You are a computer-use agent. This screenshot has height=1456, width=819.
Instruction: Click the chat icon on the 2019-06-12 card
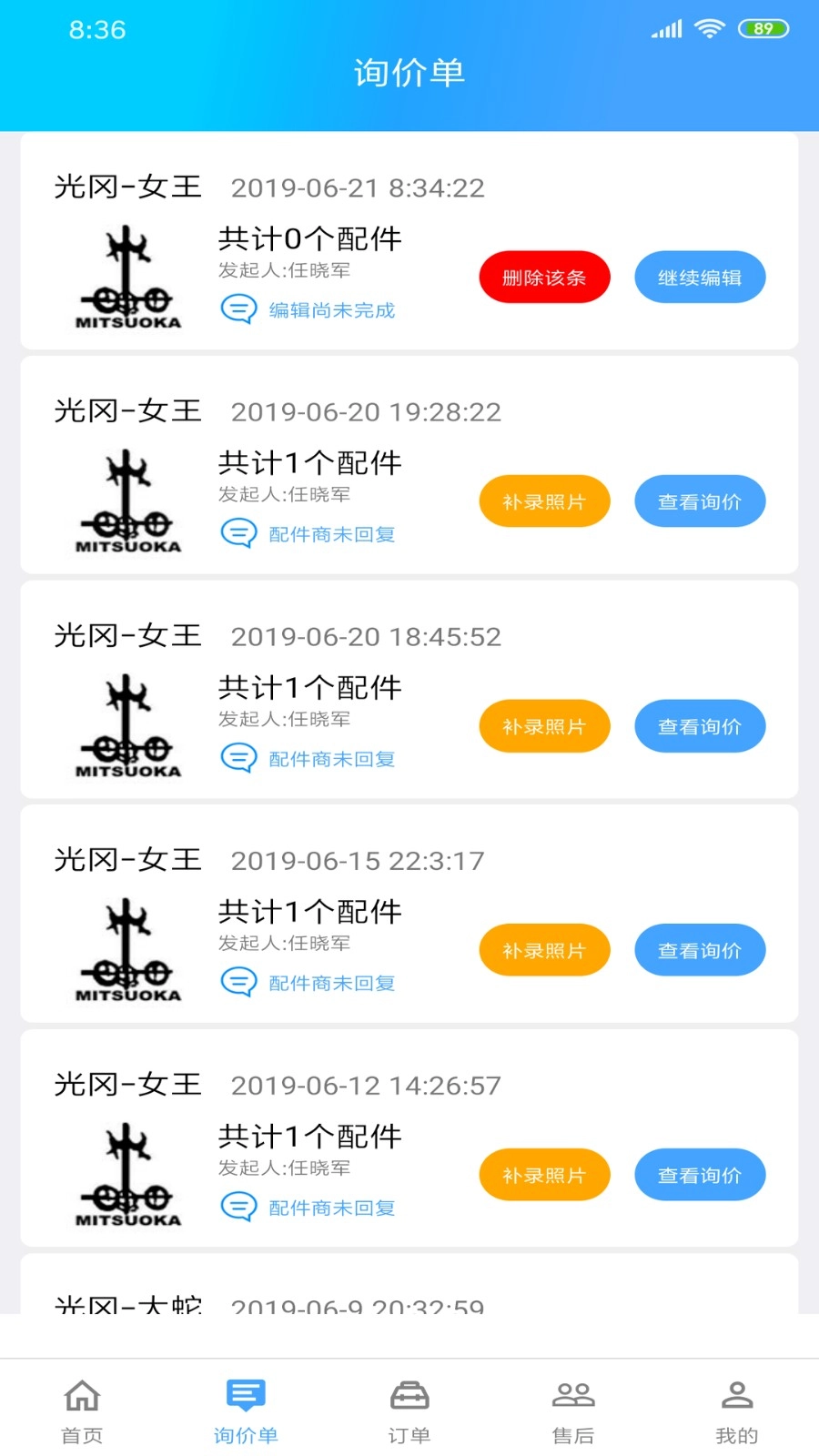[238, 1208]
